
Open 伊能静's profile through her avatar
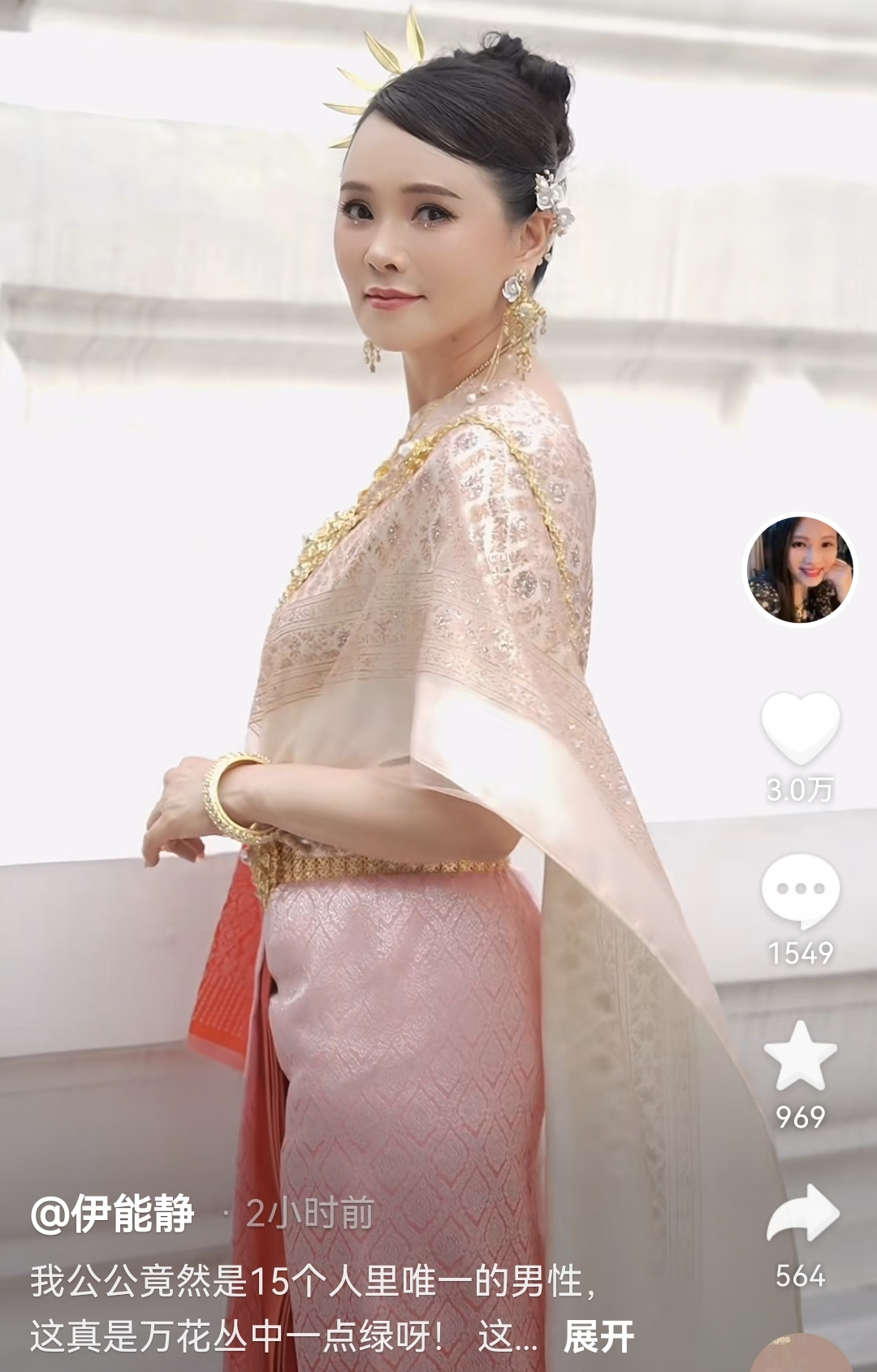[x=804, y=569]
